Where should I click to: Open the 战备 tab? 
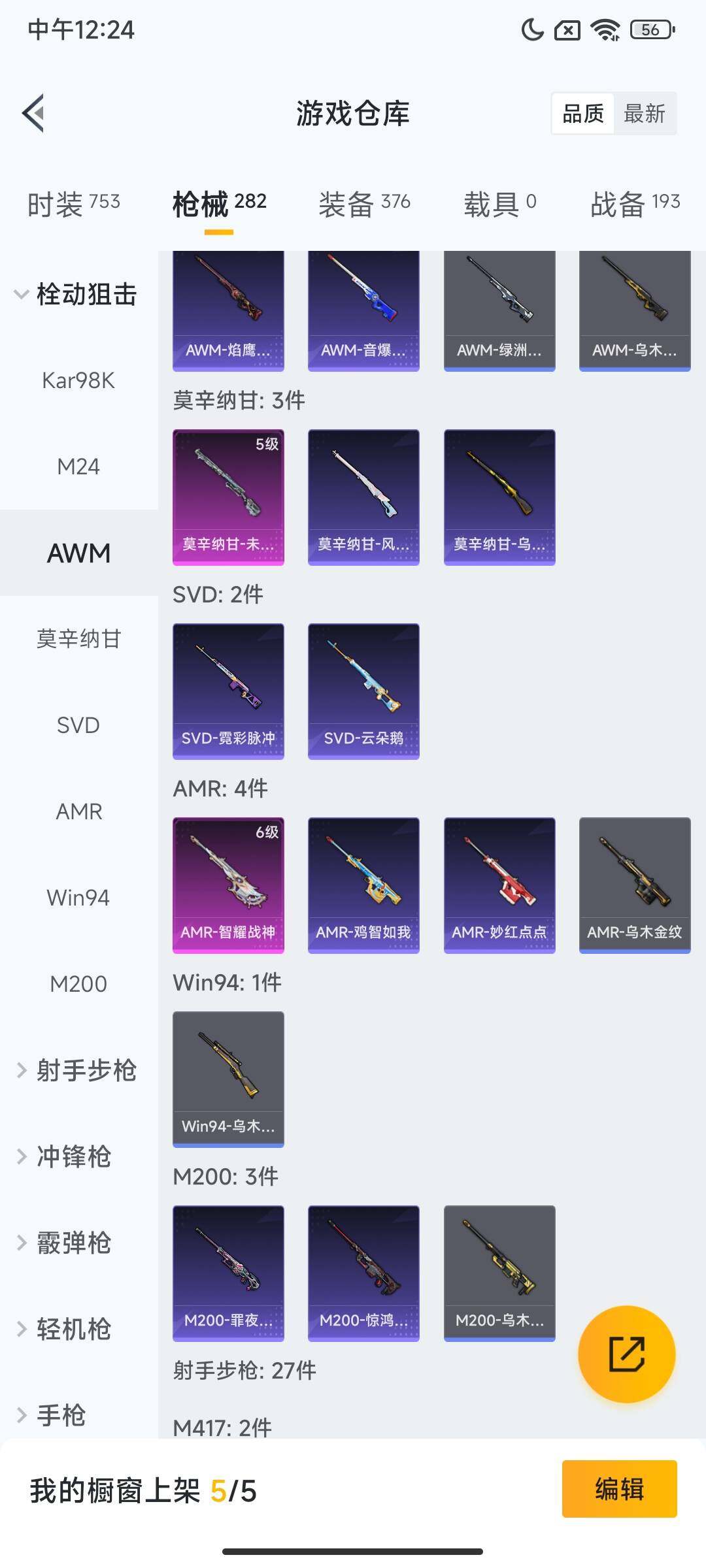point(635,204)
